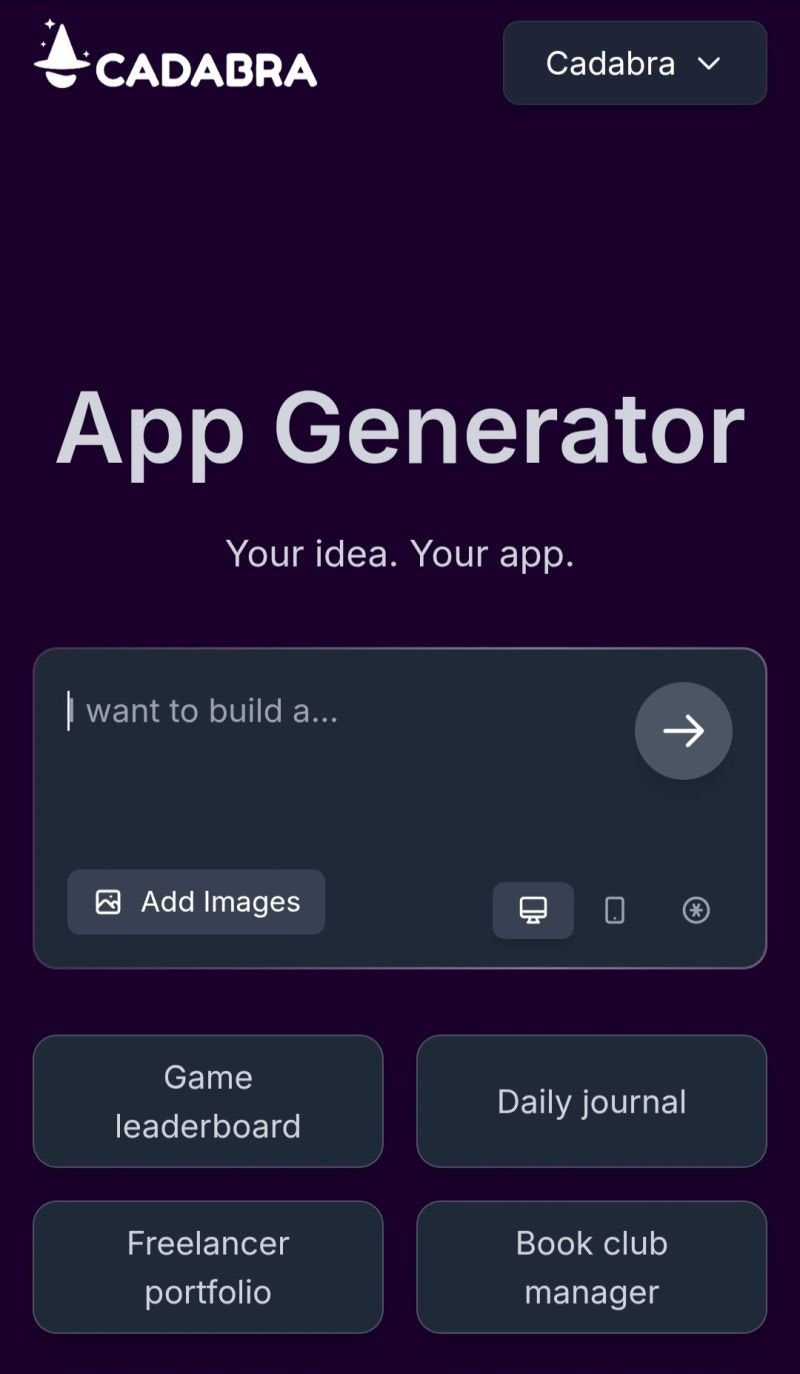800x1374 pixels.
Task: Use the Daily journal suggestion
Action: (591, 1101)
